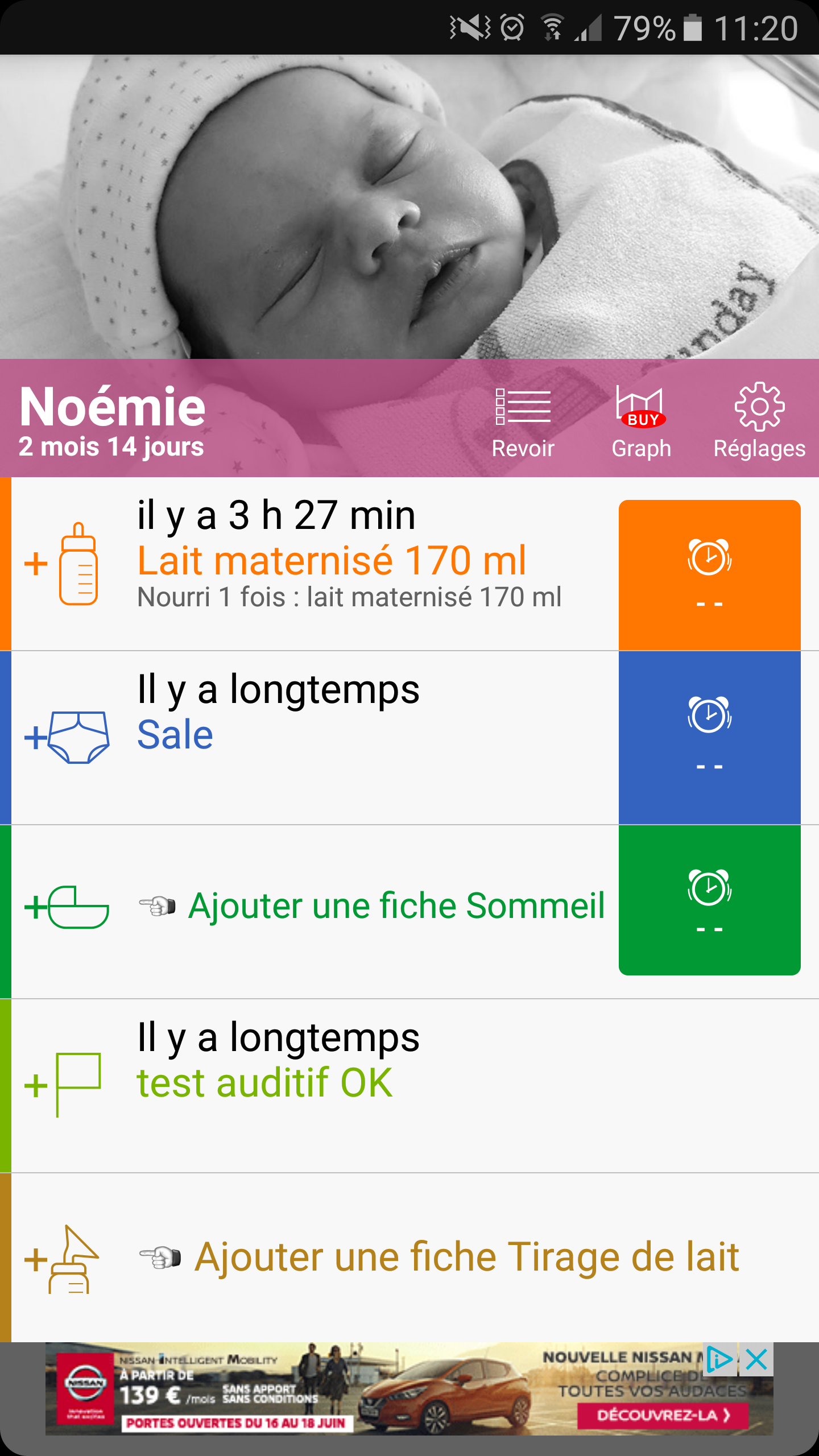Tap Ajouter une fiche Tirage de lait
Viewport: 819px width, 1456px height.
[x=466, y=1257]
